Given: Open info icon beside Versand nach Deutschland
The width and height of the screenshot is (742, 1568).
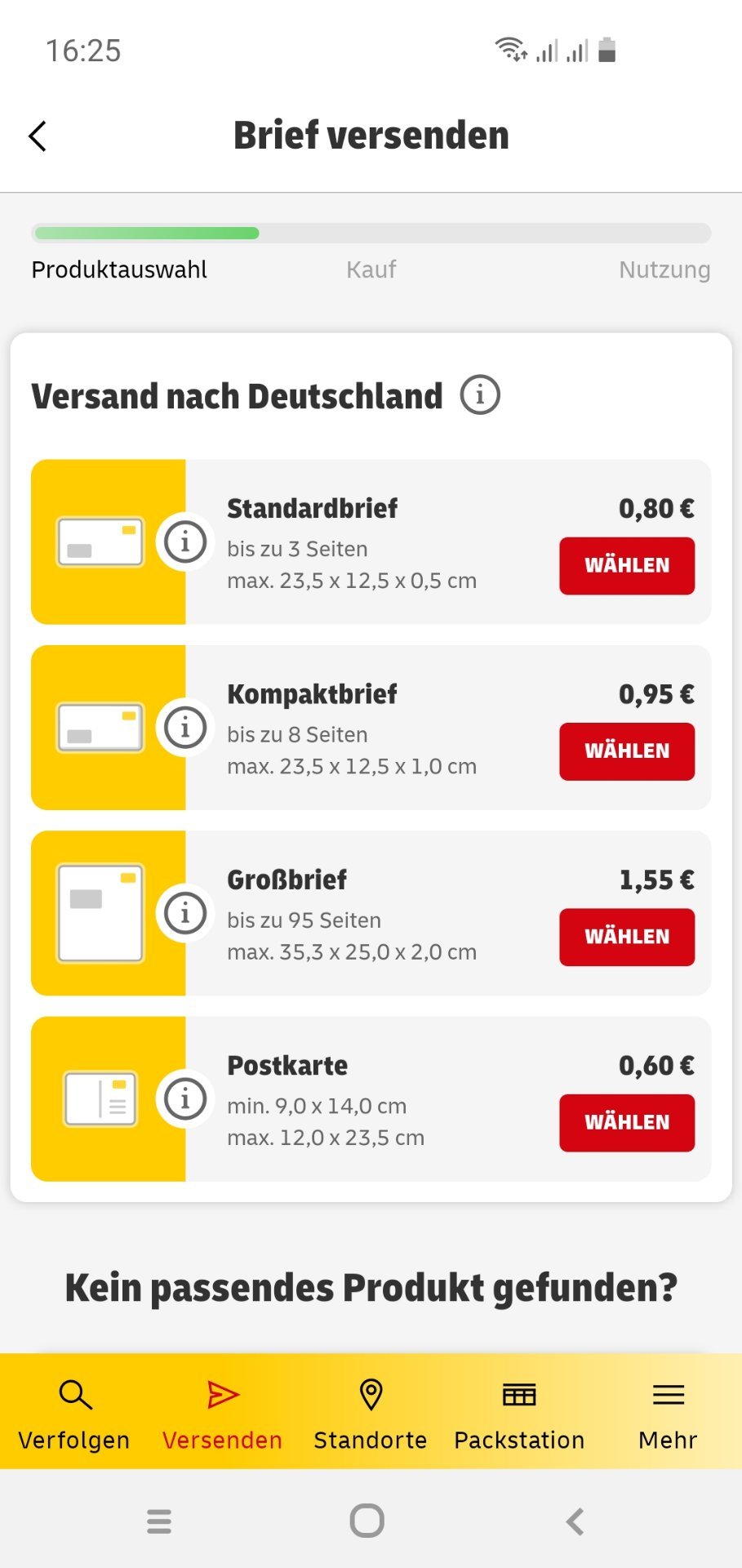Looking at the screenshot, I should click(x=480, y=395).
